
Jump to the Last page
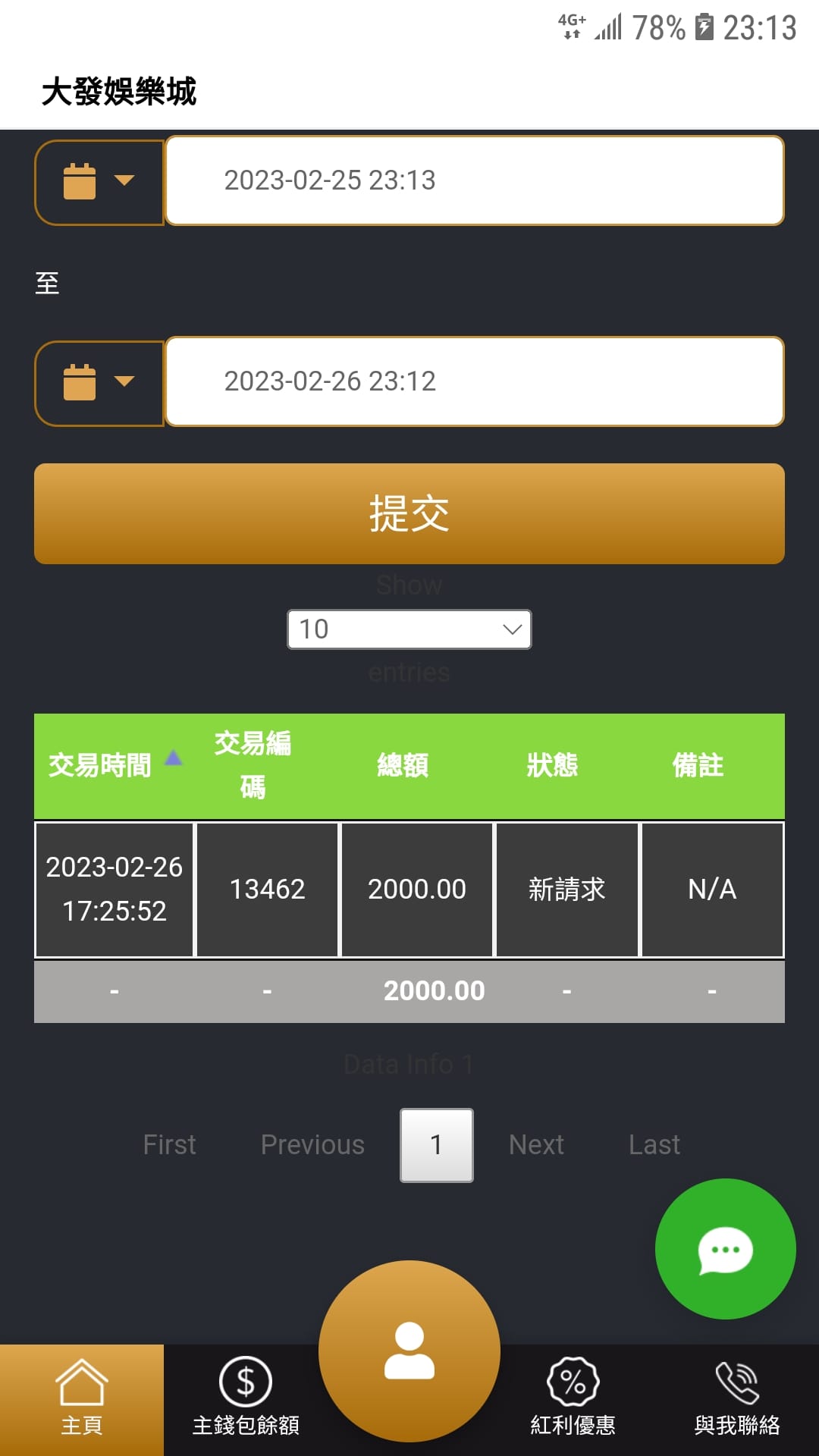click(654, 1145)
